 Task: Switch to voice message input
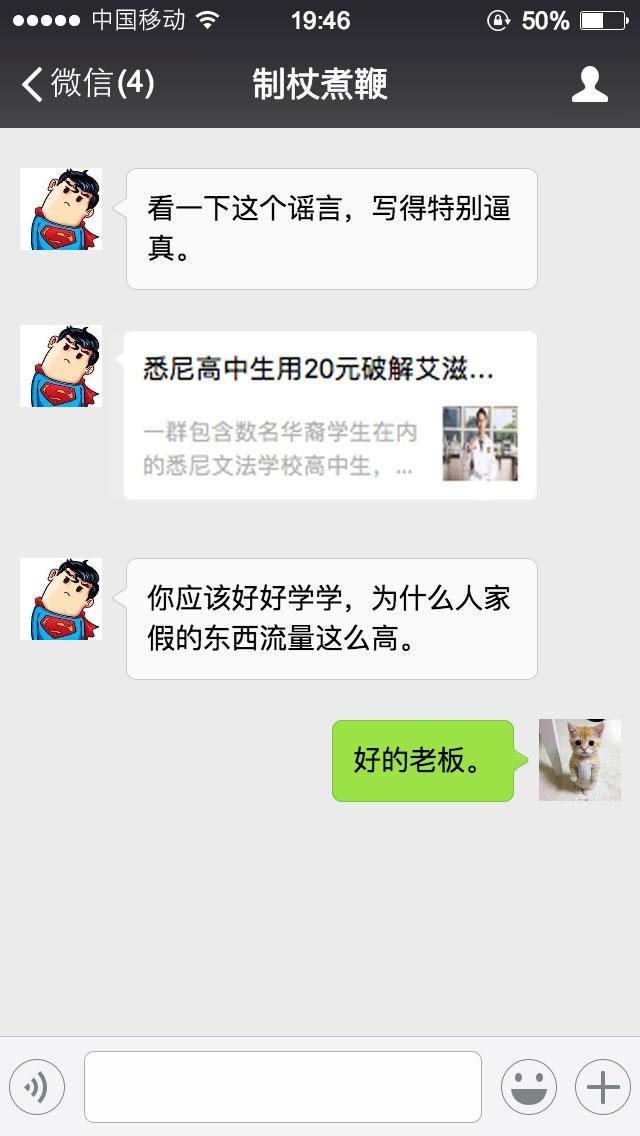37,1087
